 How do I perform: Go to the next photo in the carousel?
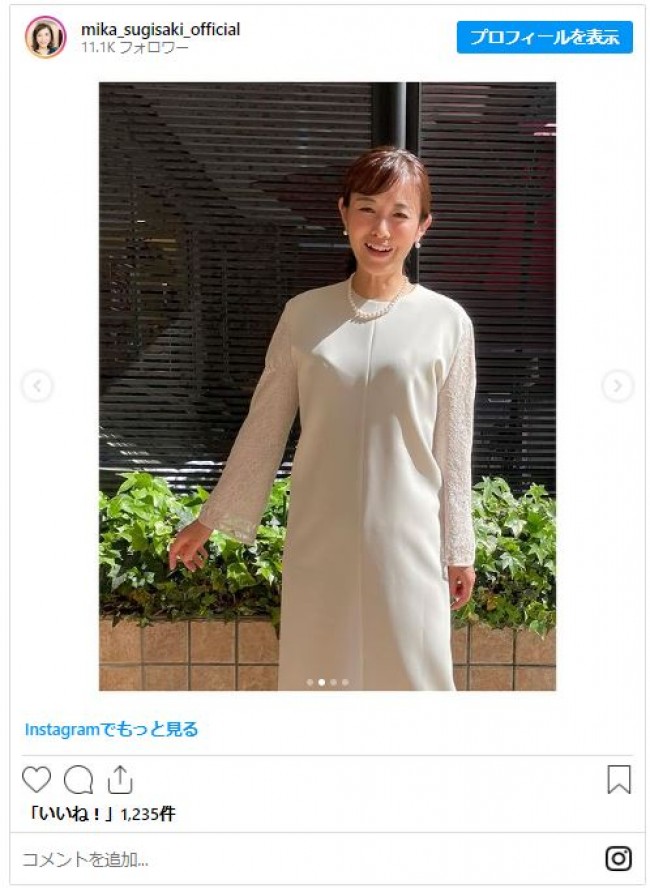point(617,385)
